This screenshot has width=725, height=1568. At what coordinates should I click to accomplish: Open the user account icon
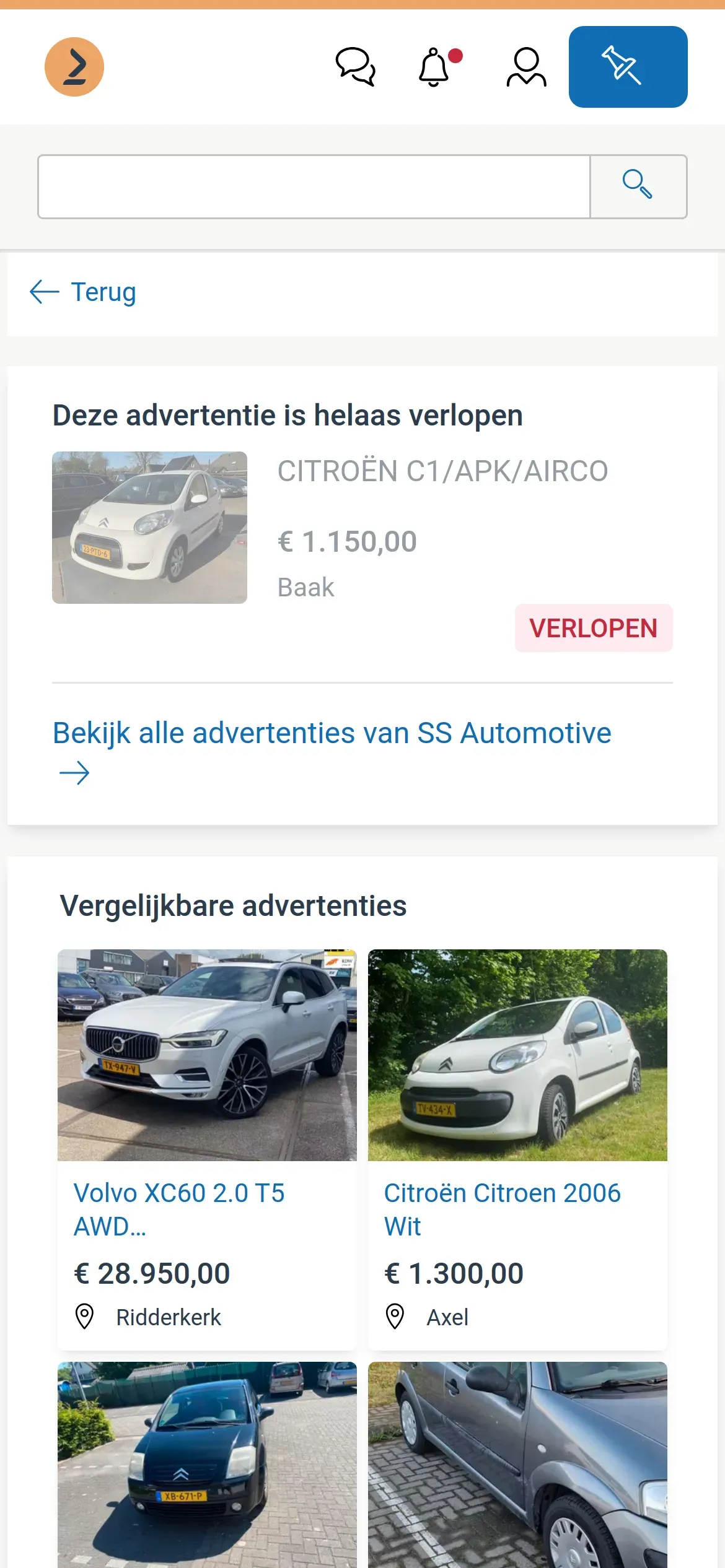(526, 67)
